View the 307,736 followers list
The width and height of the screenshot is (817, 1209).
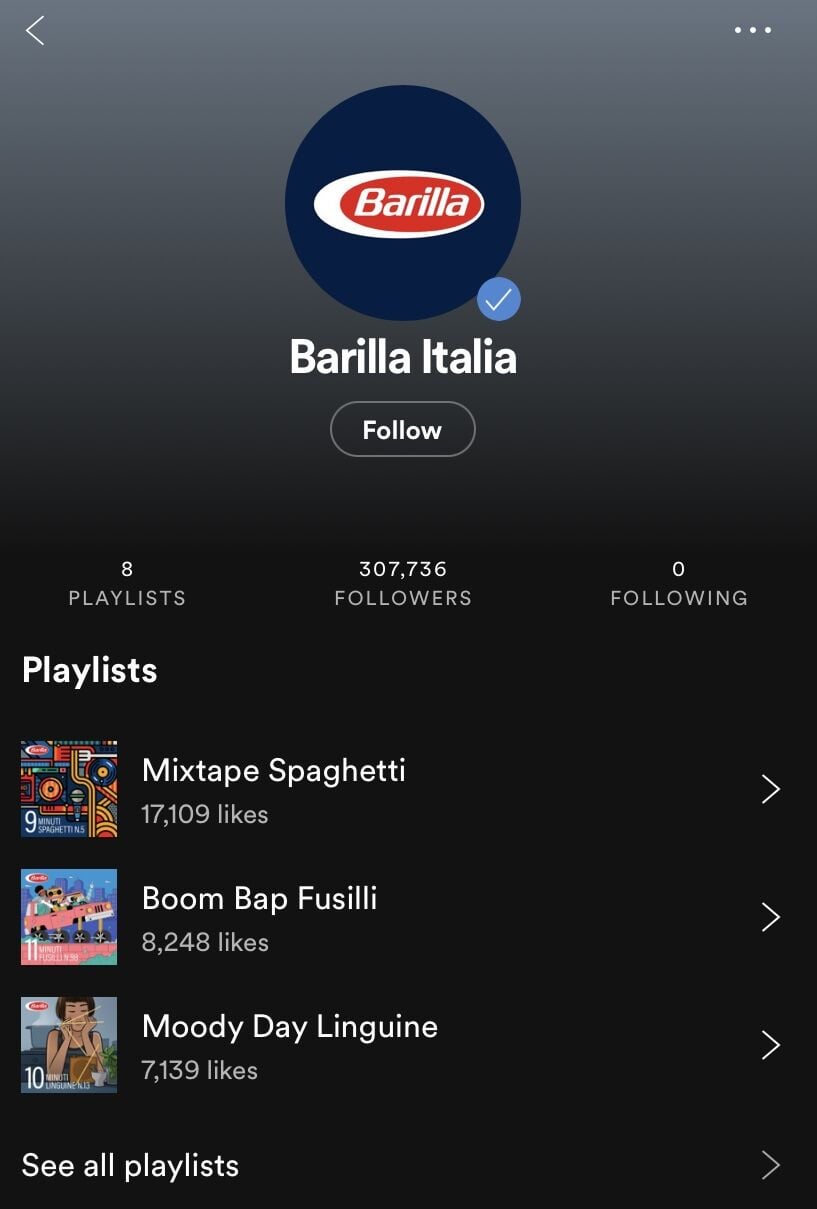[x=403, y=583]
